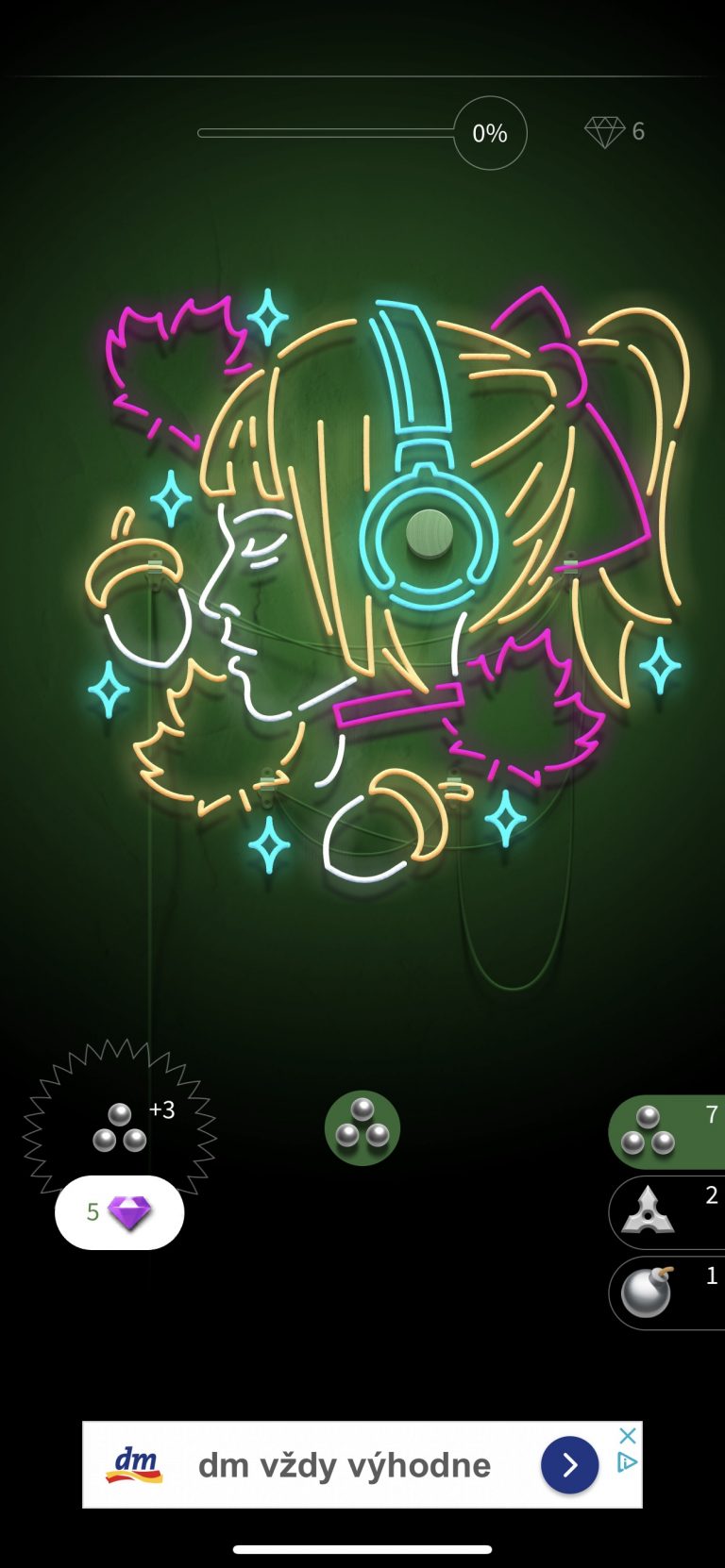Open the dm ad arrow button
This screenshot has height=1568, width=725.
569,1464
